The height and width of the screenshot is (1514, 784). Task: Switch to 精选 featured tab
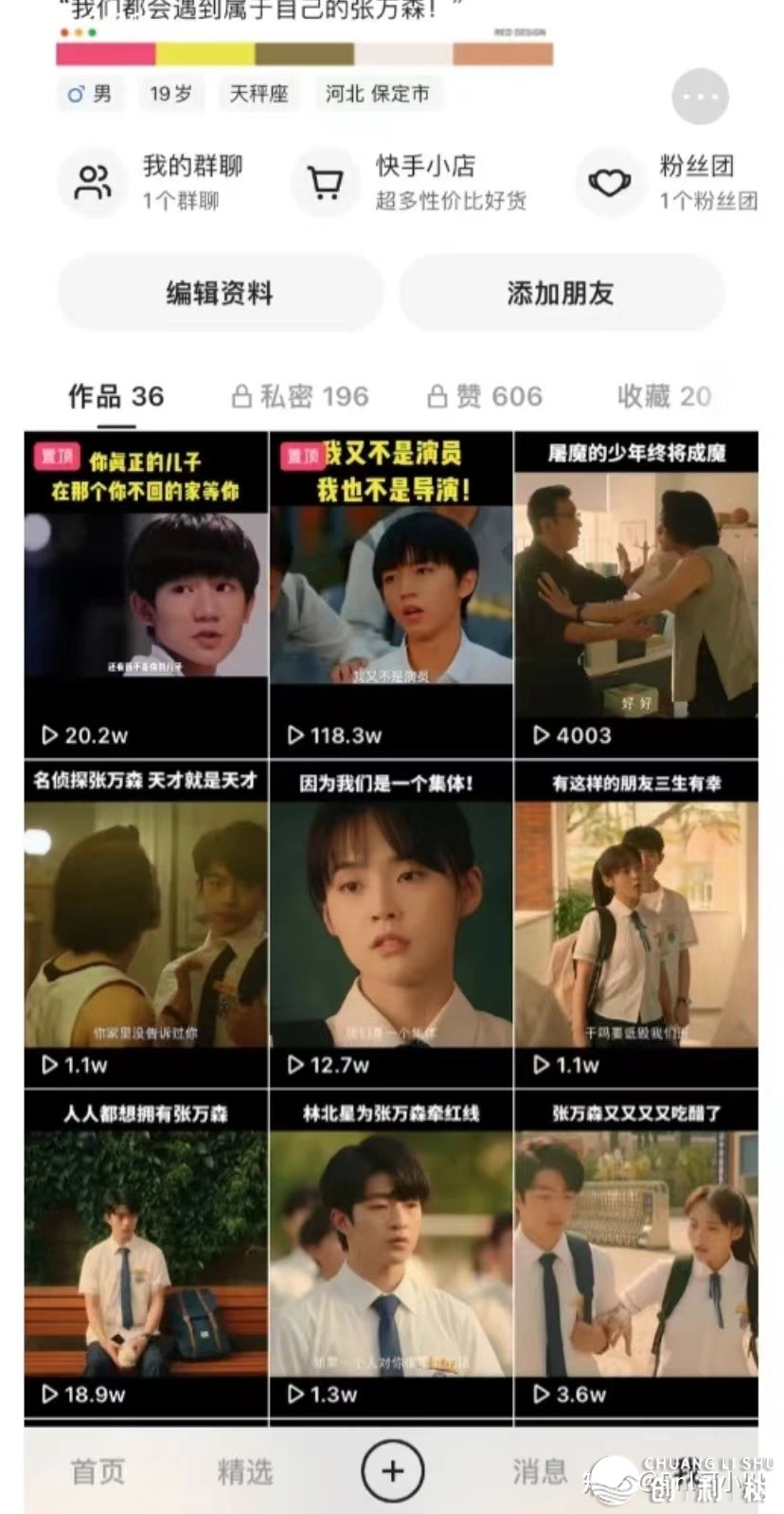244,1471
